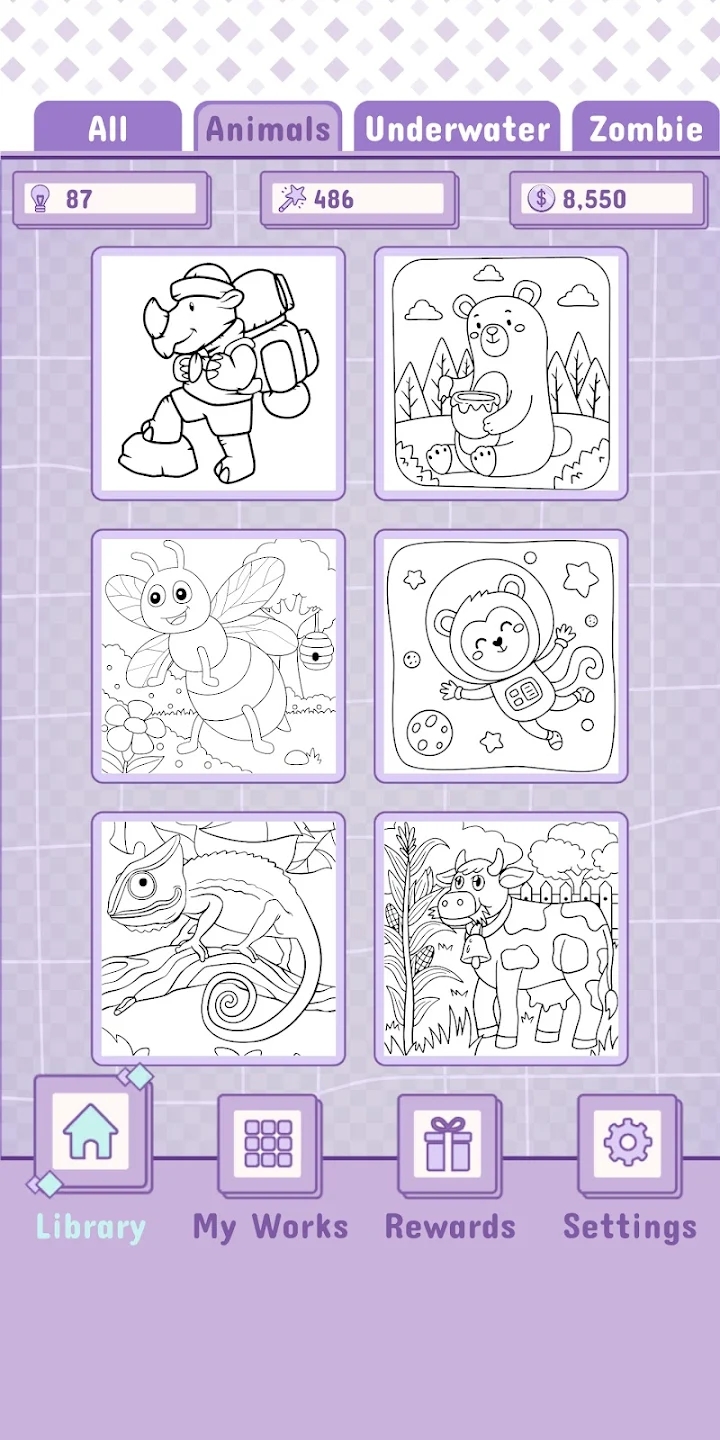Tap the Library home tab
720x1440 pixels.
pos(91,1160)
